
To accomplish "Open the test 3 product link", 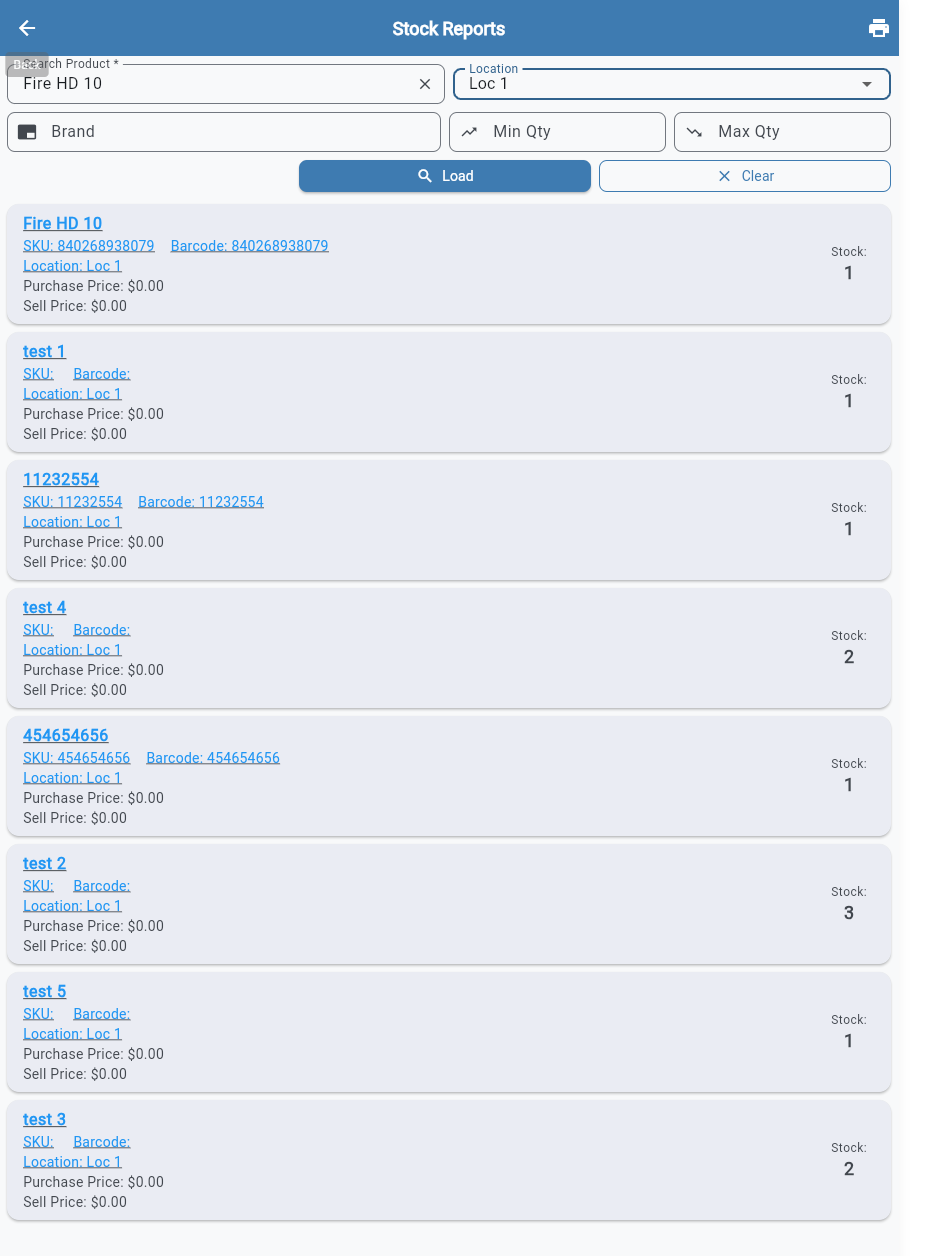I will [x=44, y=1120].
